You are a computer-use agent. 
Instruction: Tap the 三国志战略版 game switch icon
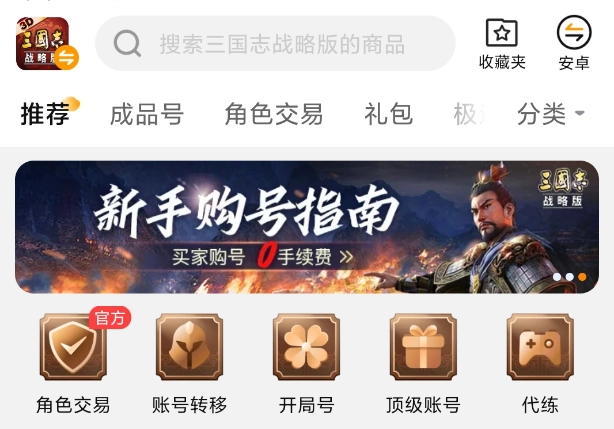(46, 44)
